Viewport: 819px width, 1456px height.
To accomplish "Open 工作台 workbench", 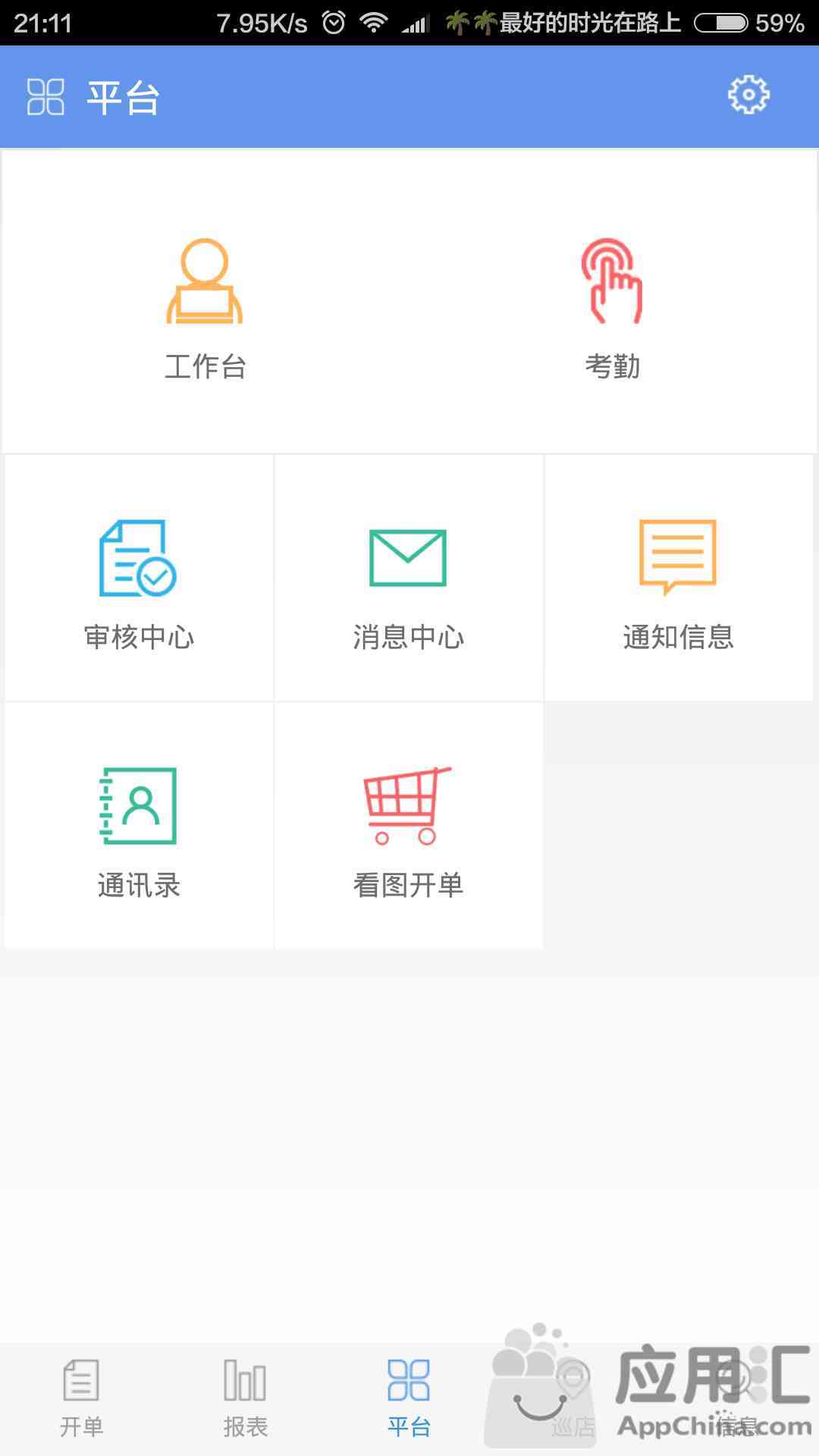I will [x=205, y=302].
